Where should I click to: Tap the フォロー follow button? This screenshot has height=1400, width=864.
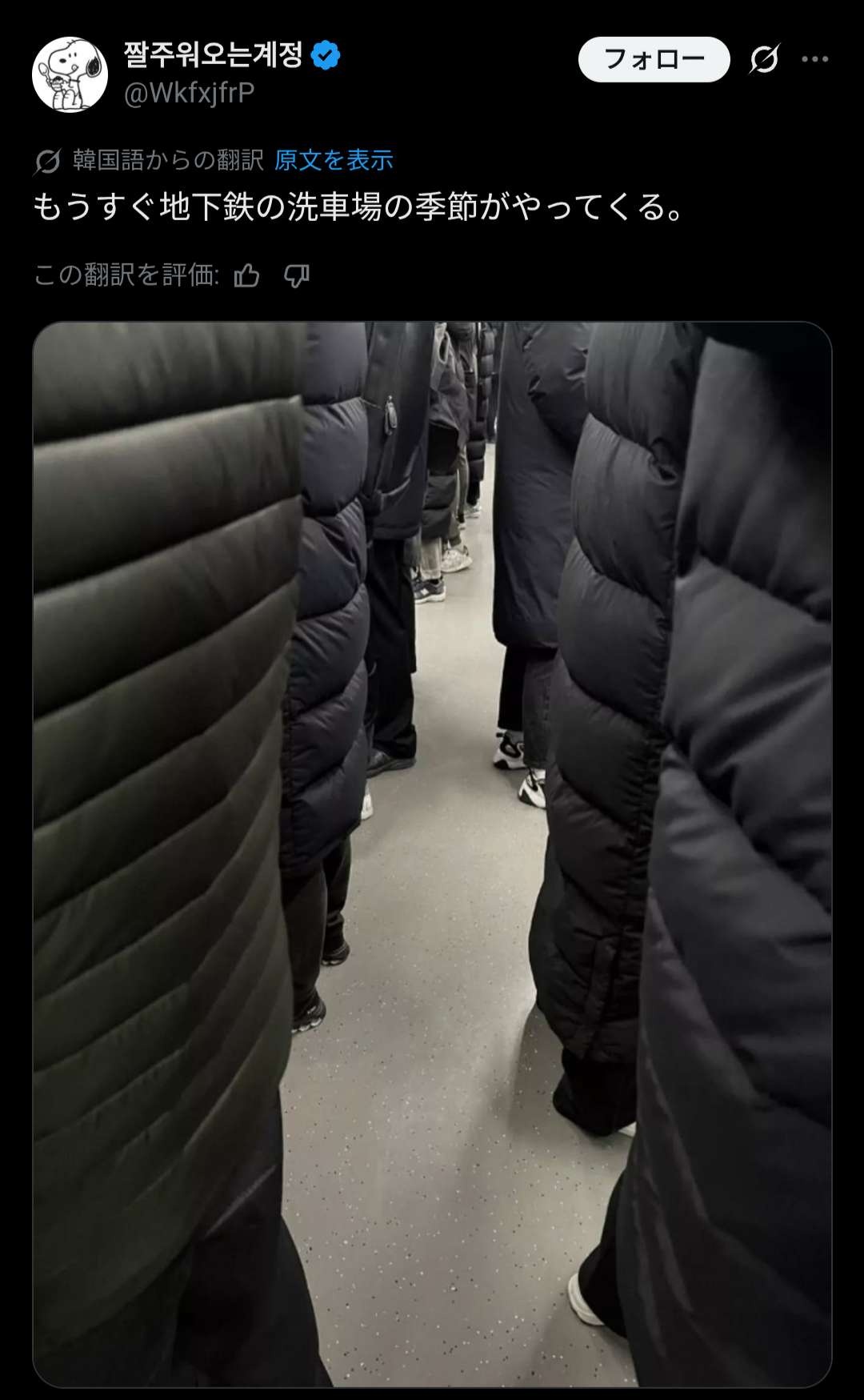click(654, 59)
